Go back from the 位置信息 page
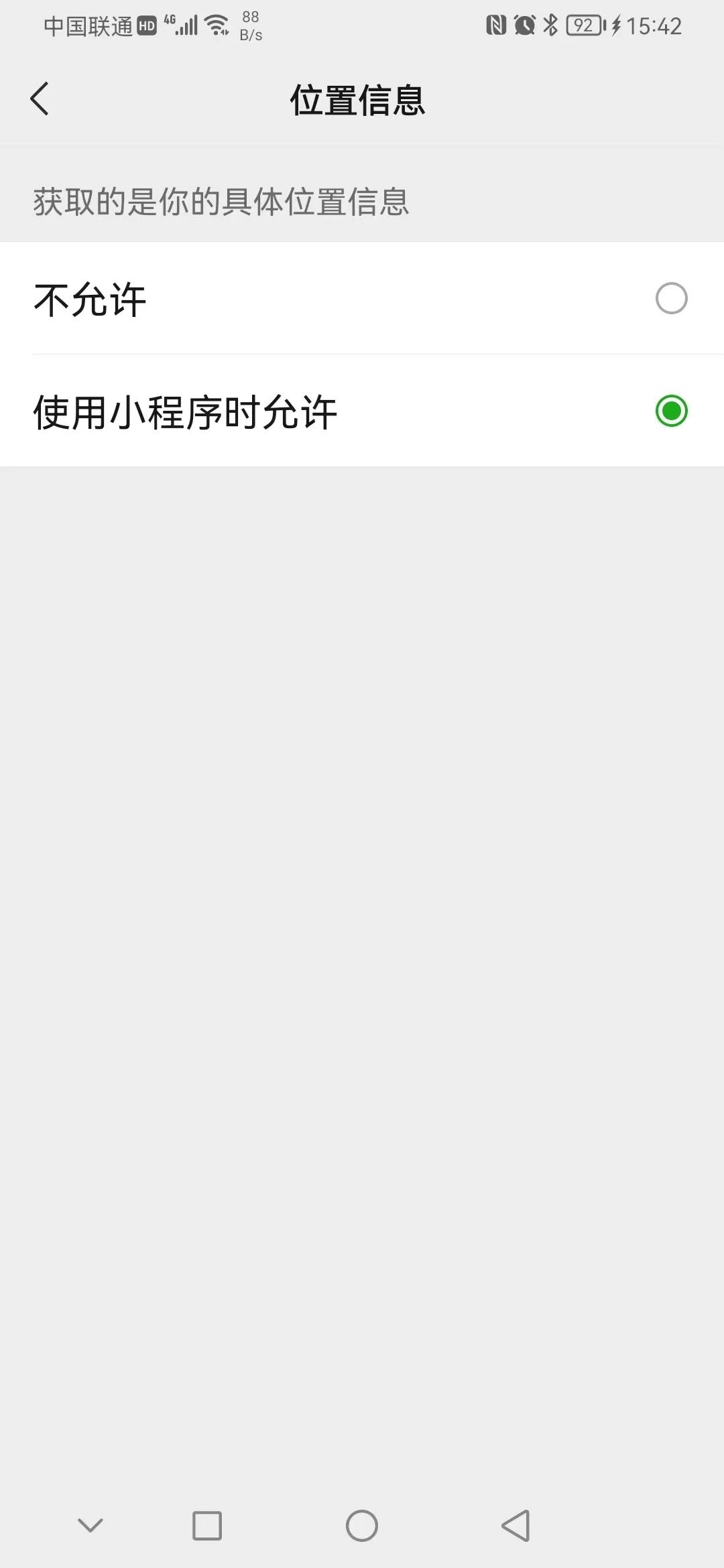724x1568 pixels. click(x=40, y=99)
